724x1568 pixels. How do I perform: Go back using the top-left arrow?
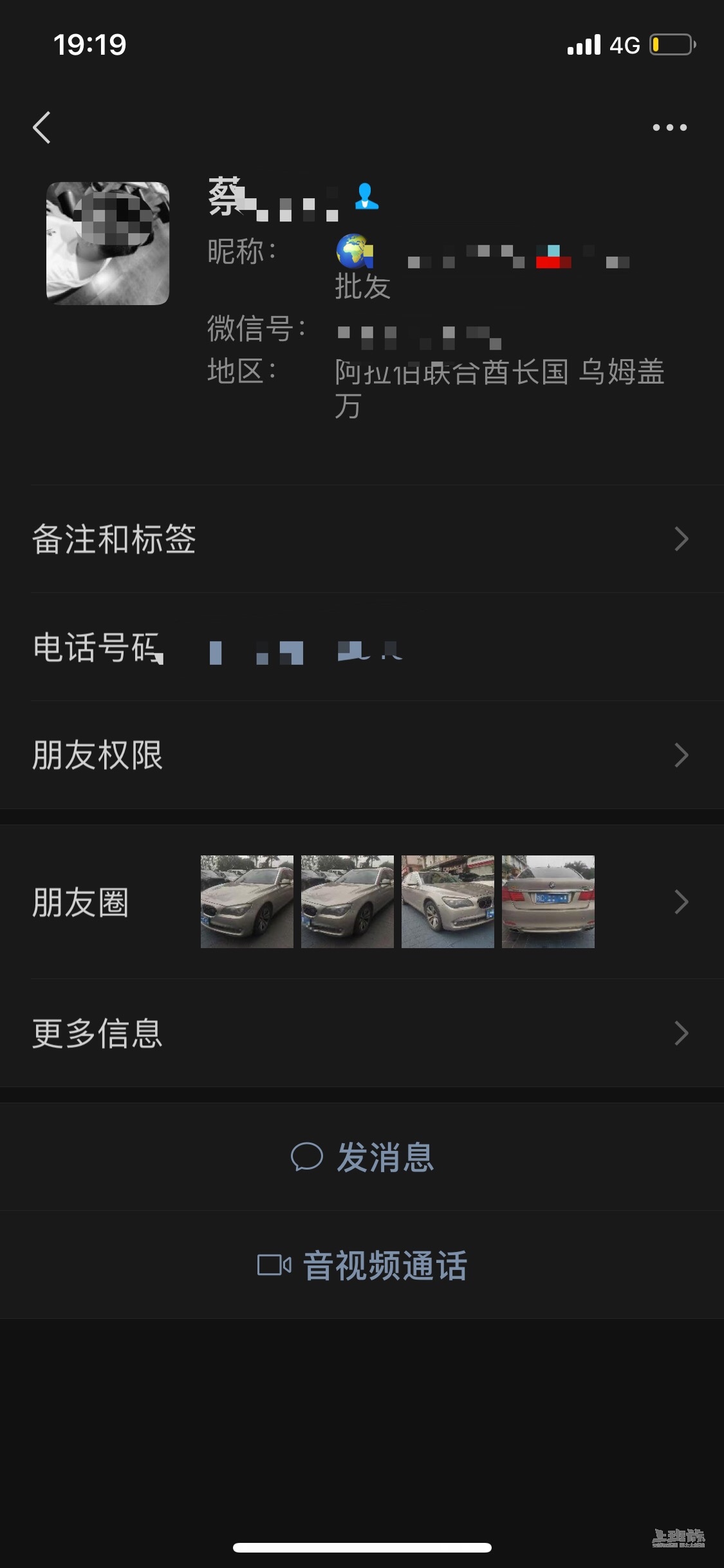click(42, 127)
